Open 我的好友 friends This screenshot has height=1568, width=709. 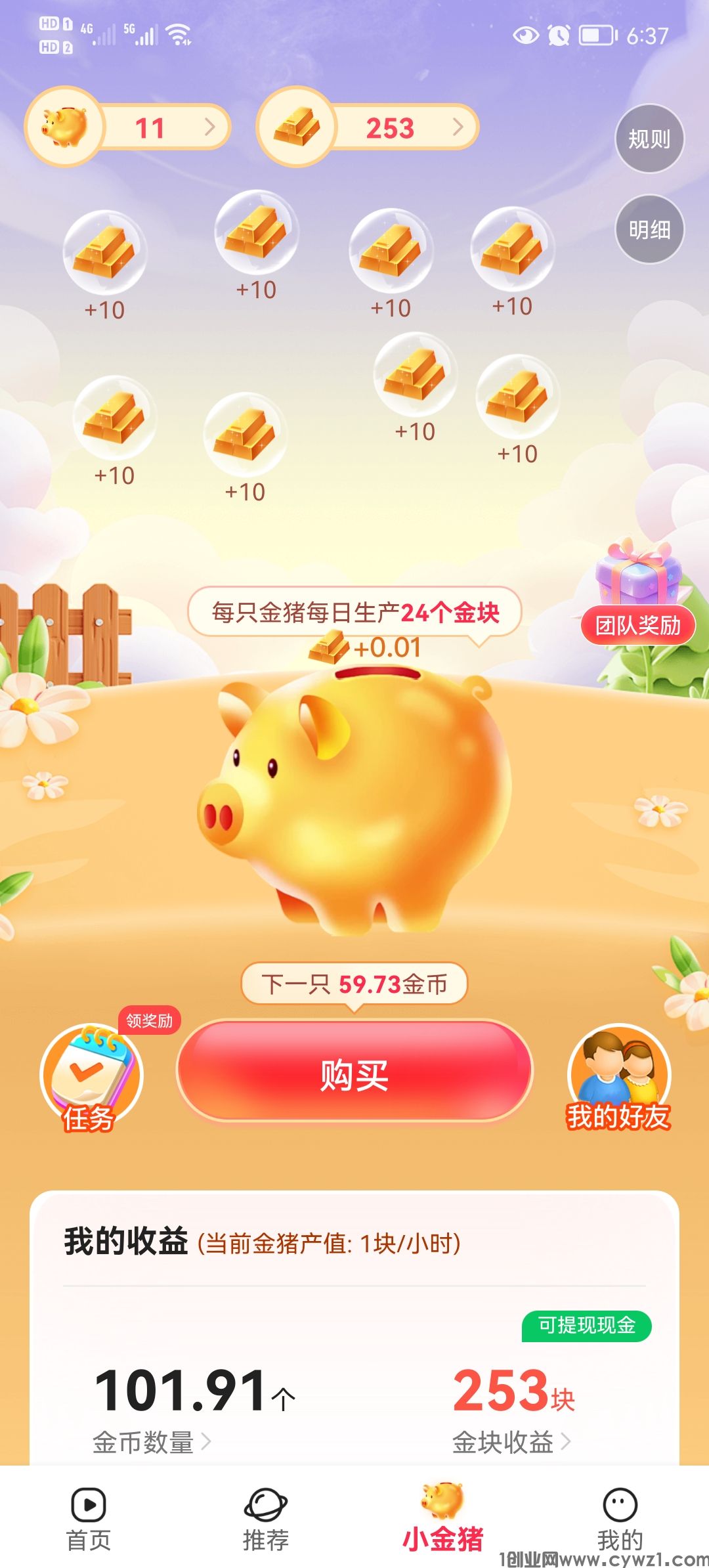pos(618,1078)
